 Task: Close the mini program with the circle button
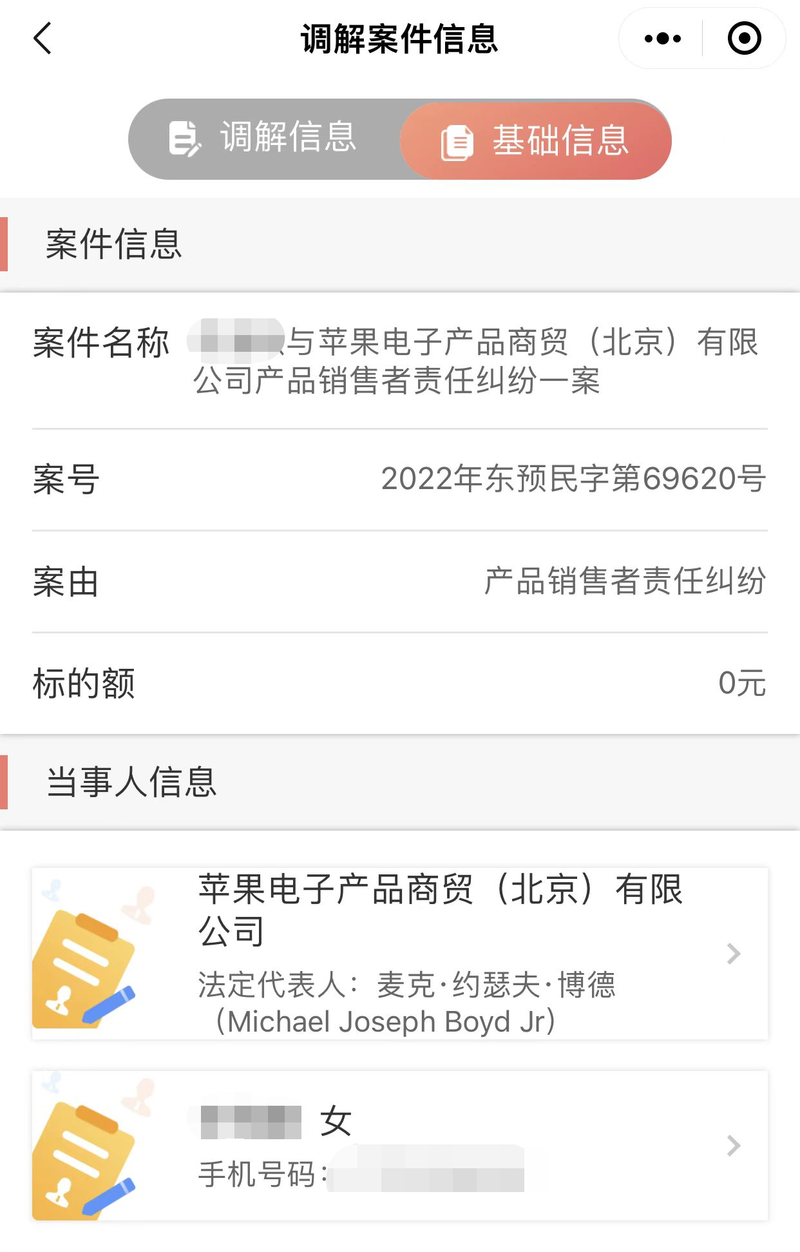click(744, 39)
